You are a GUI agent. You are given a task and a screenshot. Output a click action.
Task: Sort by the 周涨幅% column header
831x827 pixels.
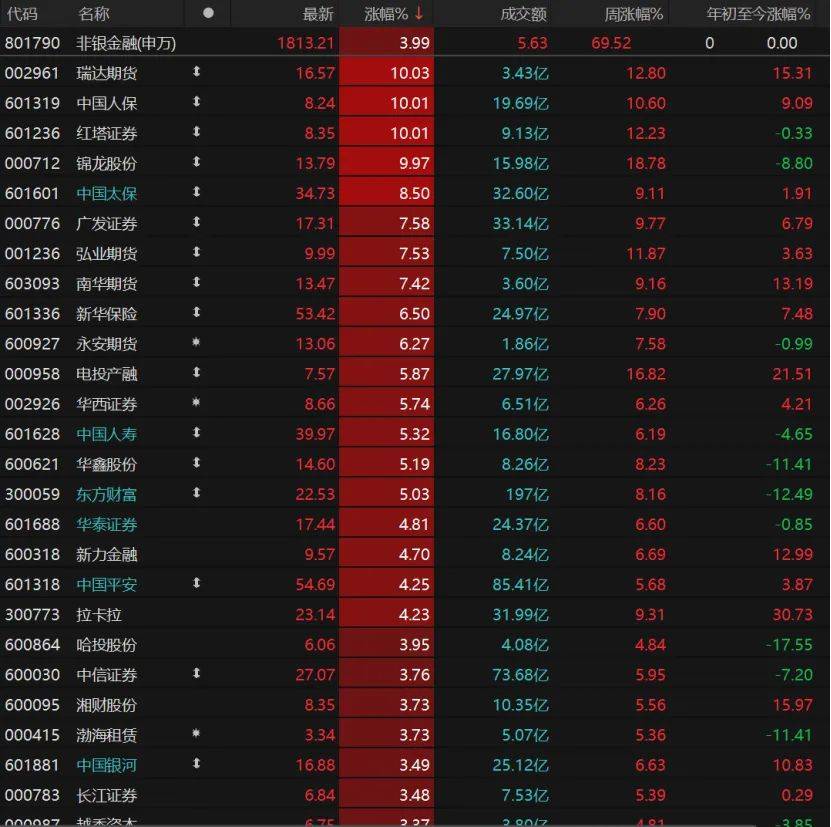click(x=634, y=14)
